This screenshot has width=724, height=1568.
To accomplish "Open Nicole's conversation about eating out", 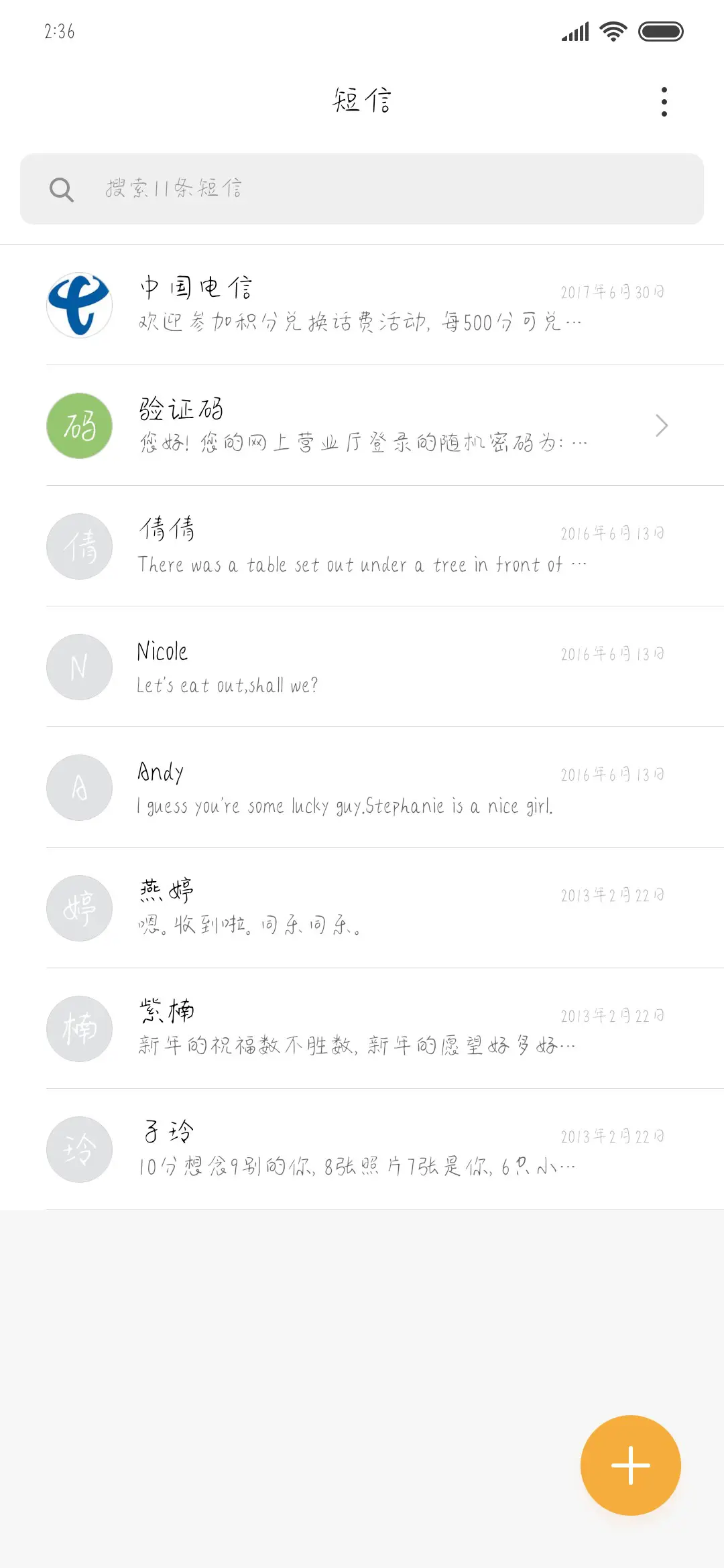I will pyautogui.click(x=362, y=667).
